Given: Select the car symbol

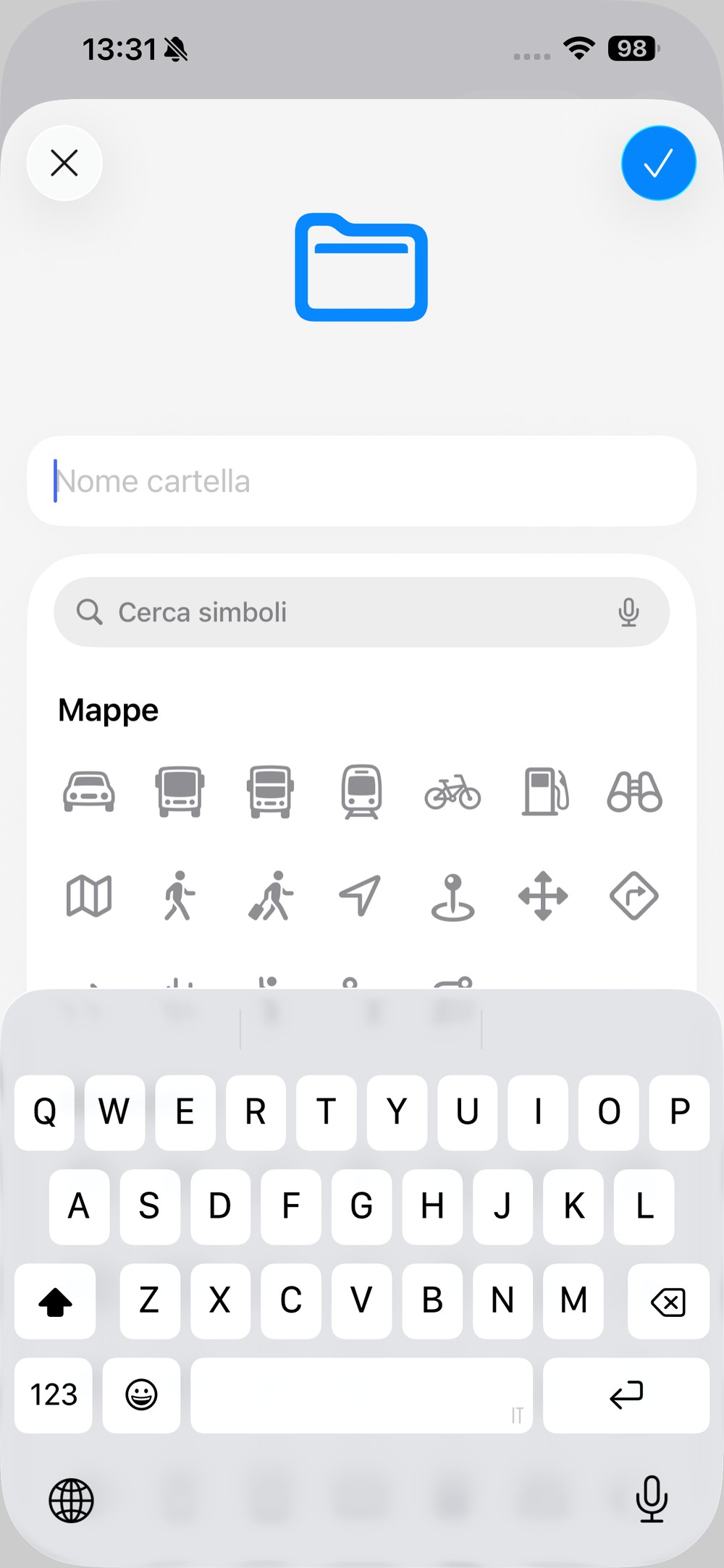Looking at the screenshot, I should pos(89,792).
